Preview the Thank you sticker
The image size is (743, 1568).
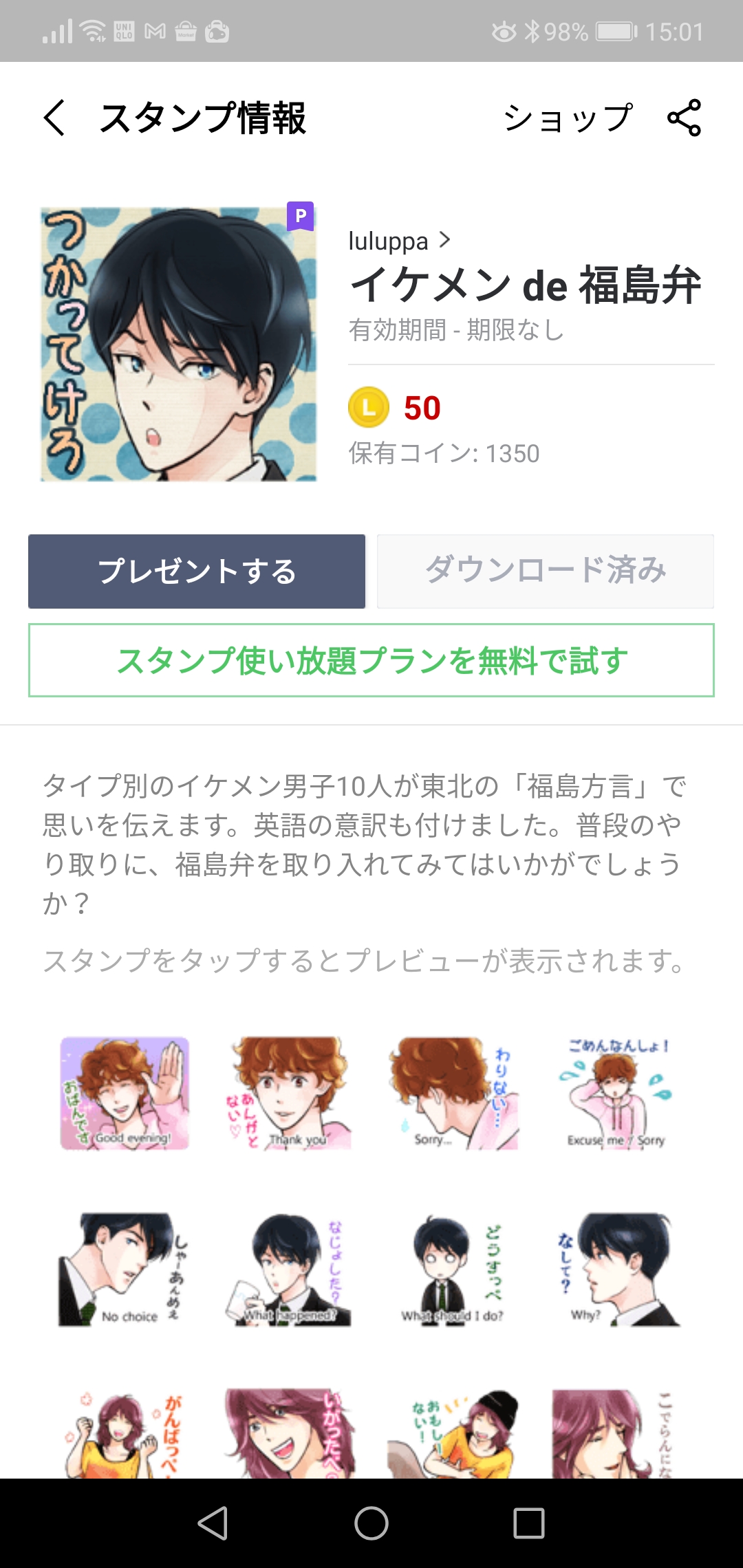tap(289, 1093)
